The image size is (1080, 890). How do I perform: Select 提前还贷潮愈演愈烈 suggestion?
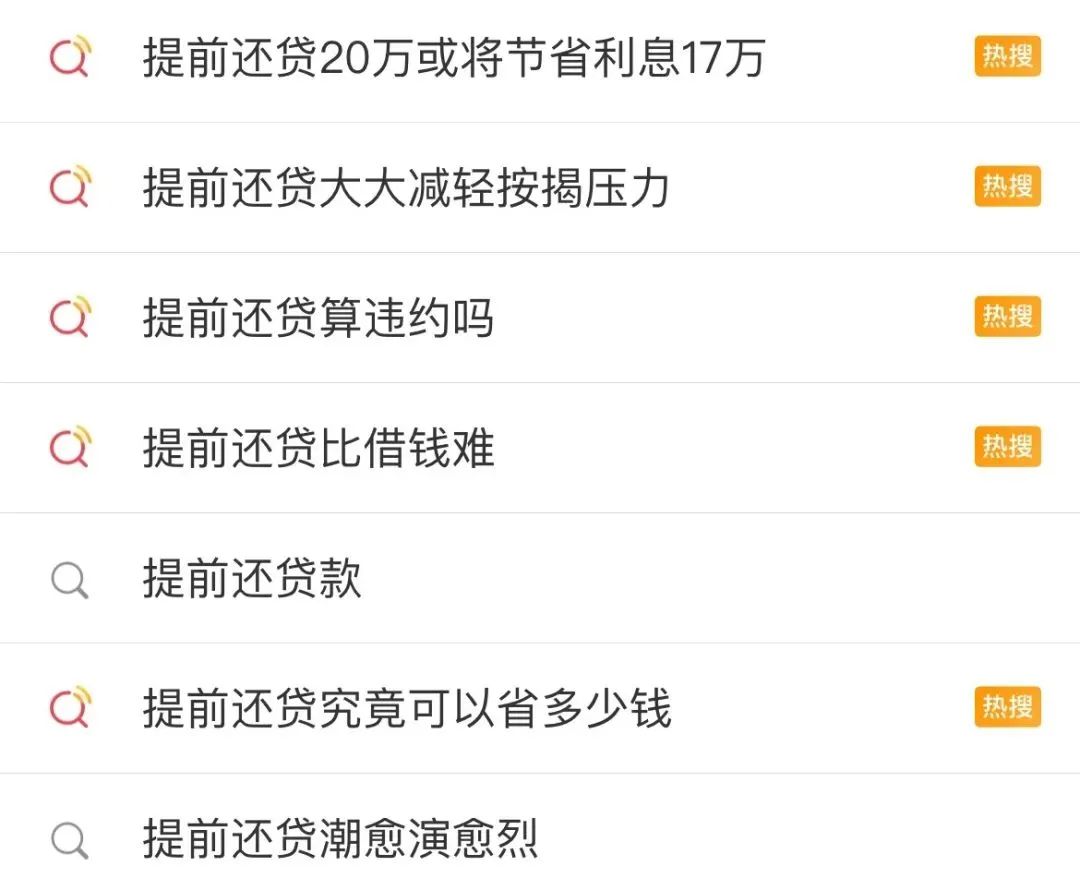(340, 838)
